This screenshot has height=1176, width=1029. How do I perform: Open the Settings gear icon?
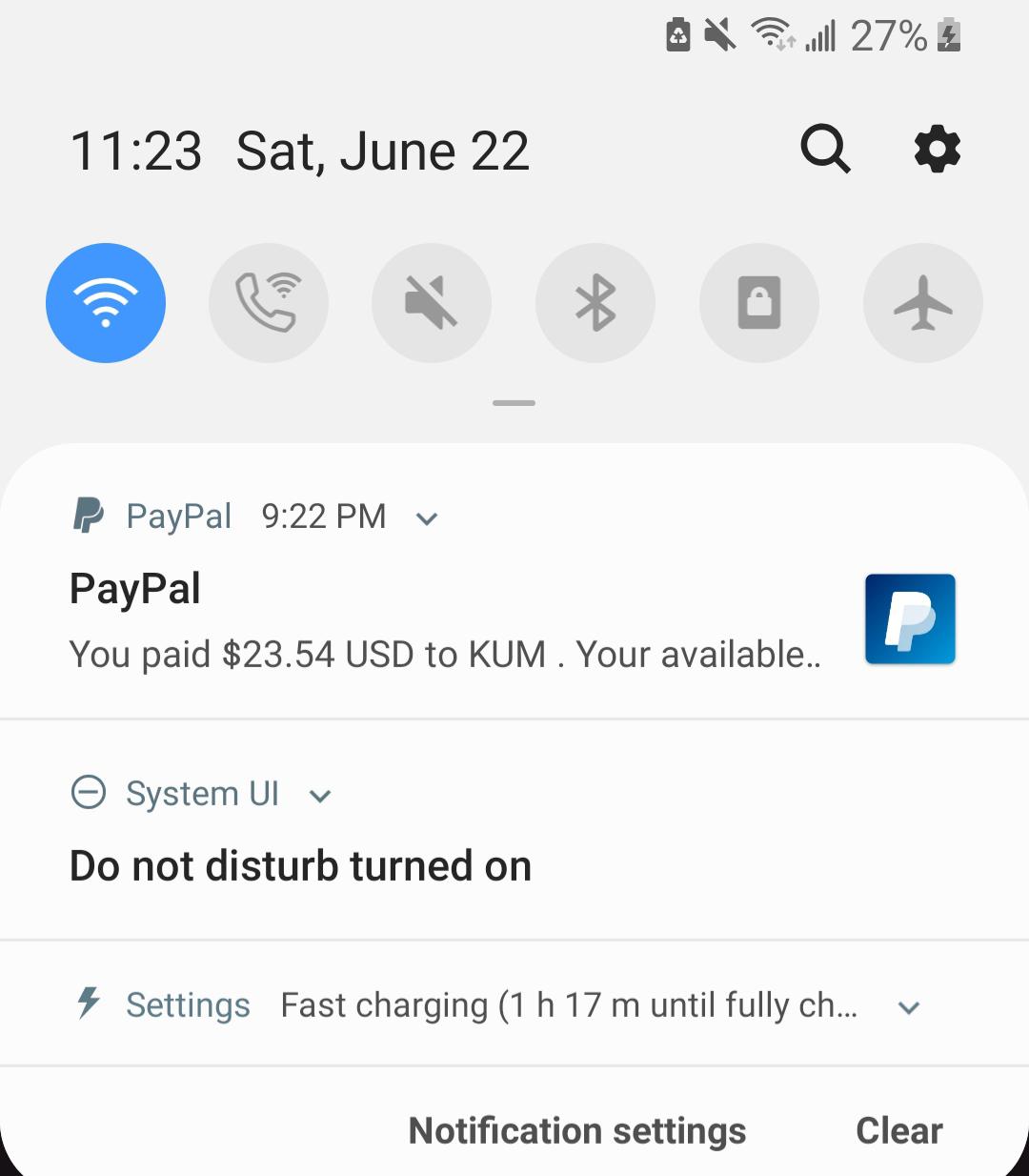[938, 149]
